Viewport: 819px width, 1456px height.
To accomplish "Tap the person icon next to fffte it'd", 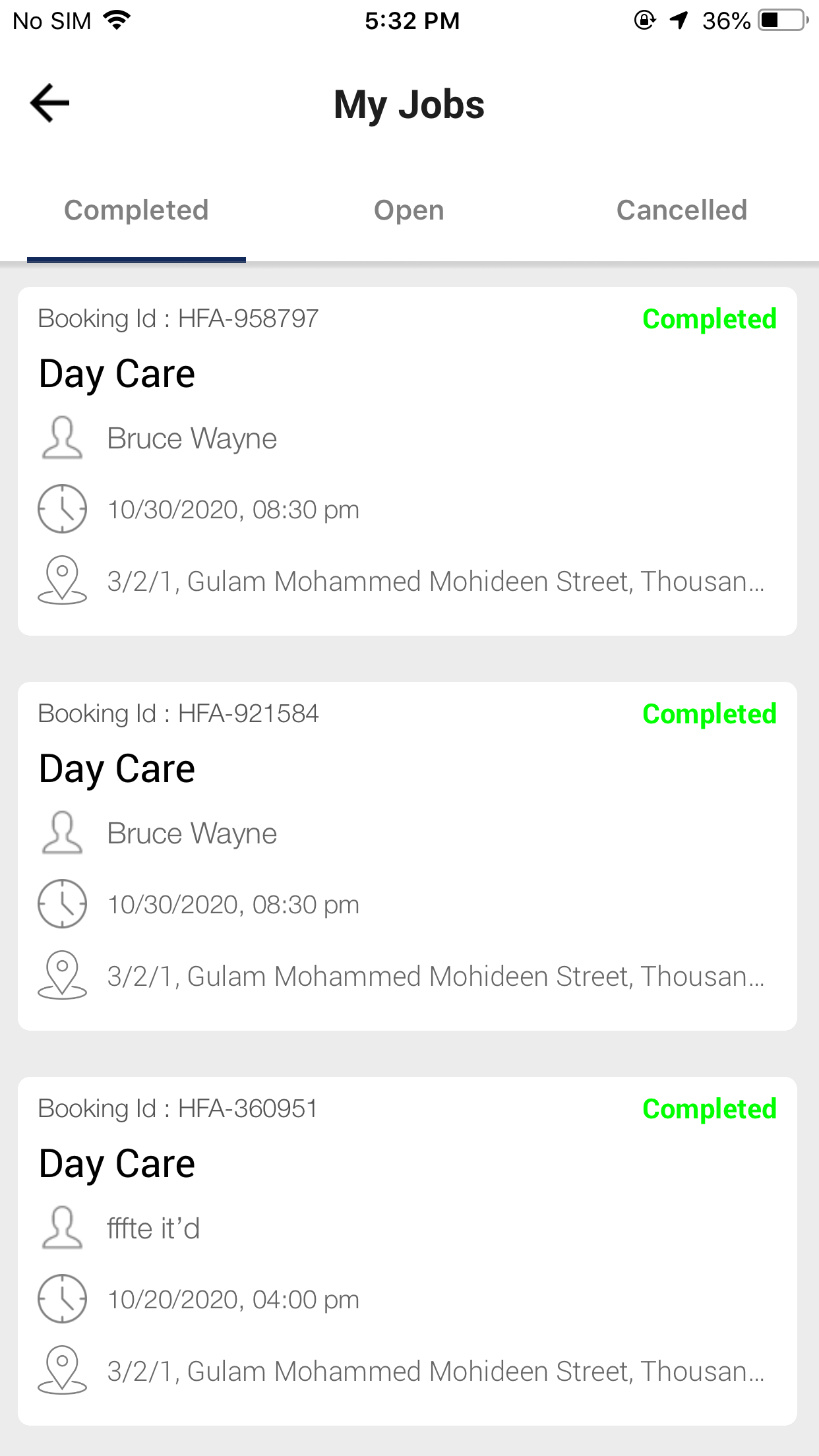I will tap(62, 1227).
